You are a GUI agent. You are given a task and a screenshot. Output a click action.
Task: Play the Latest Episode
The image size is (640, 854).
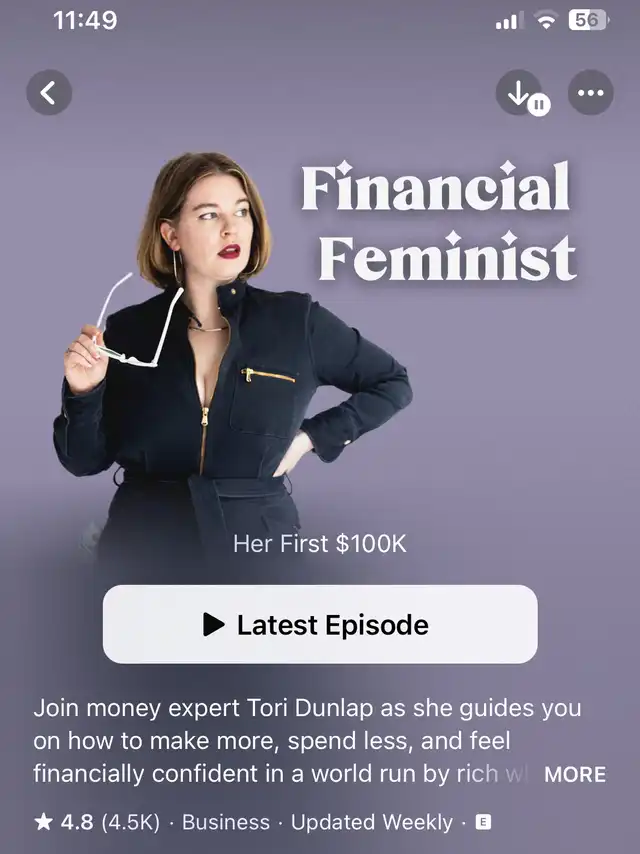click(320, 625)
